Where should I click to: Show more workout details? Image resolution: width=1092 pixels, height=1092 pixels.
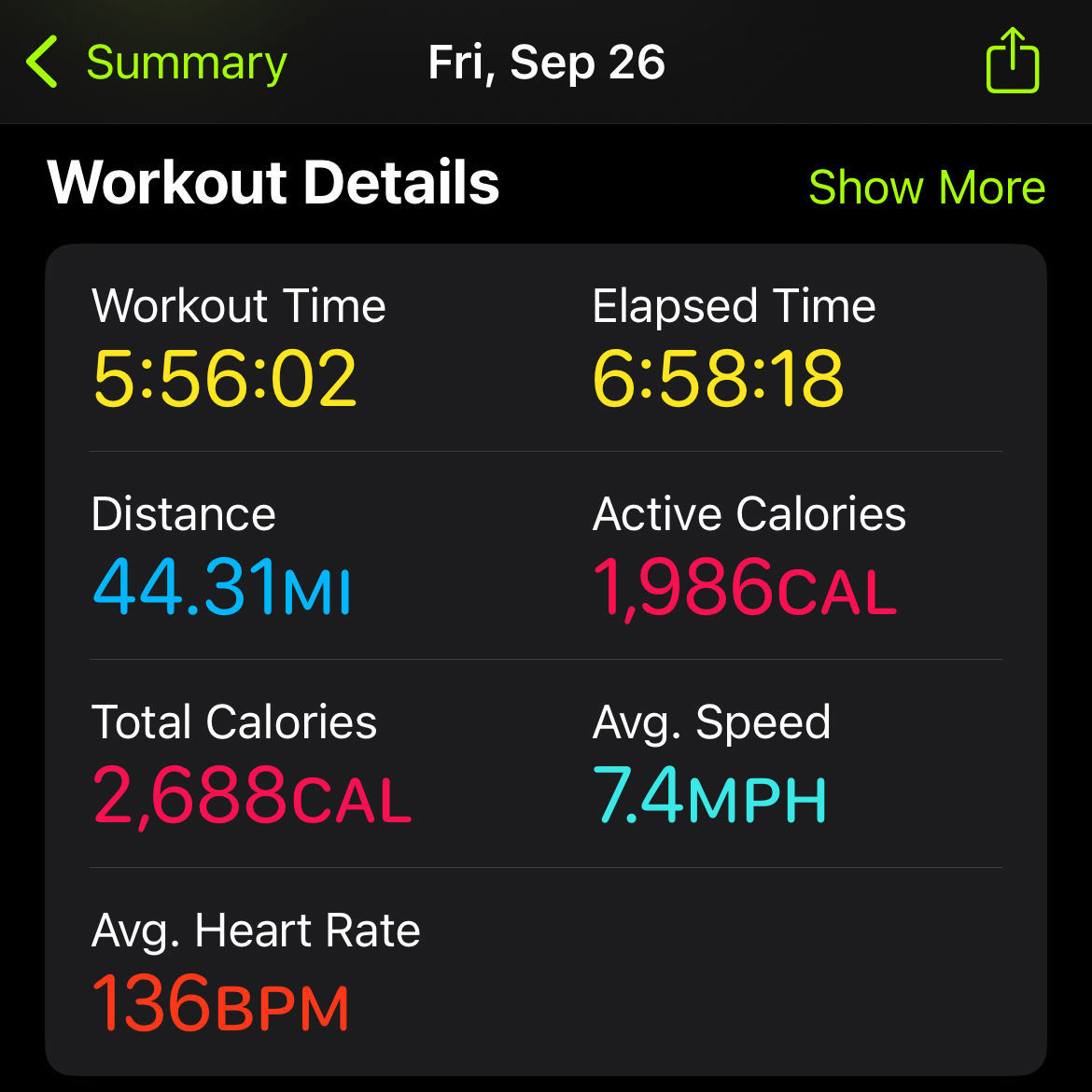[x=926, y=187]
